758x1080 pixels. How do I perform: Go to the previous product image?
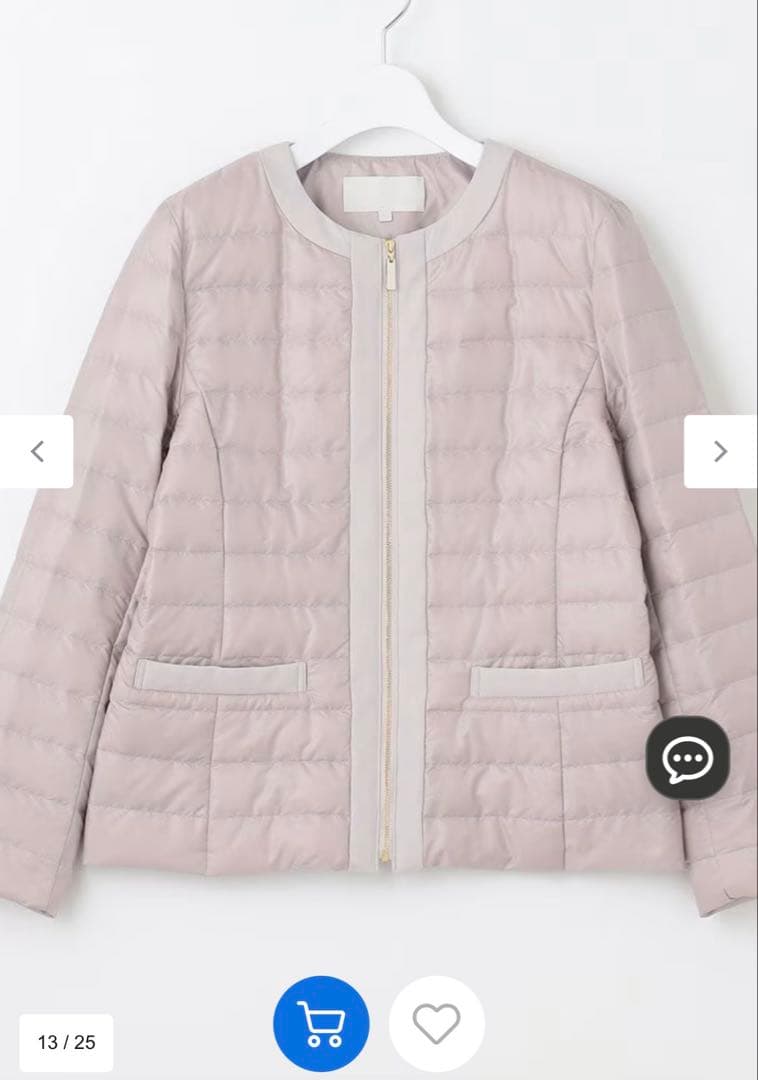[37, 451]
